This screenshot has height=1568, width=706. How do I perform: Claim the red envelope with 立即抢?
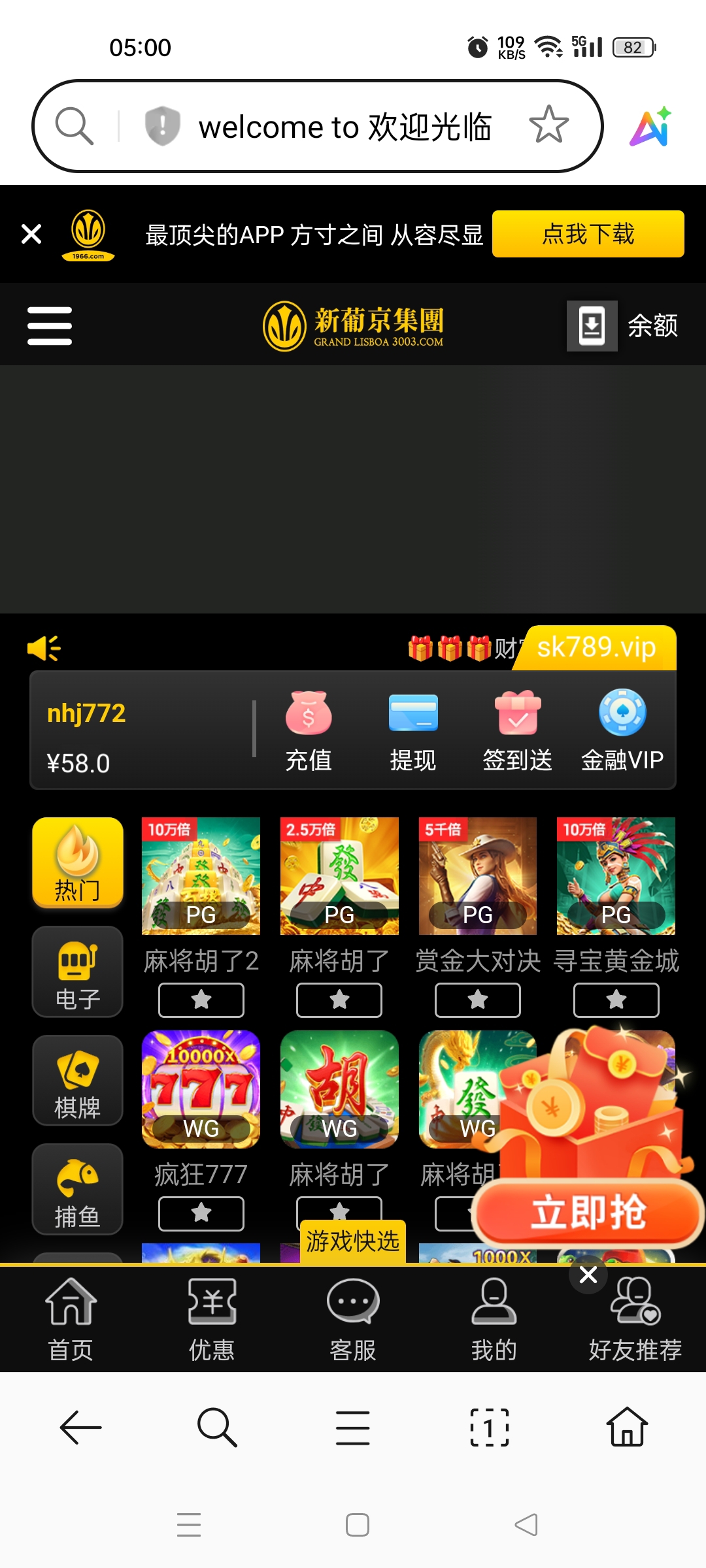[588, 1213]
